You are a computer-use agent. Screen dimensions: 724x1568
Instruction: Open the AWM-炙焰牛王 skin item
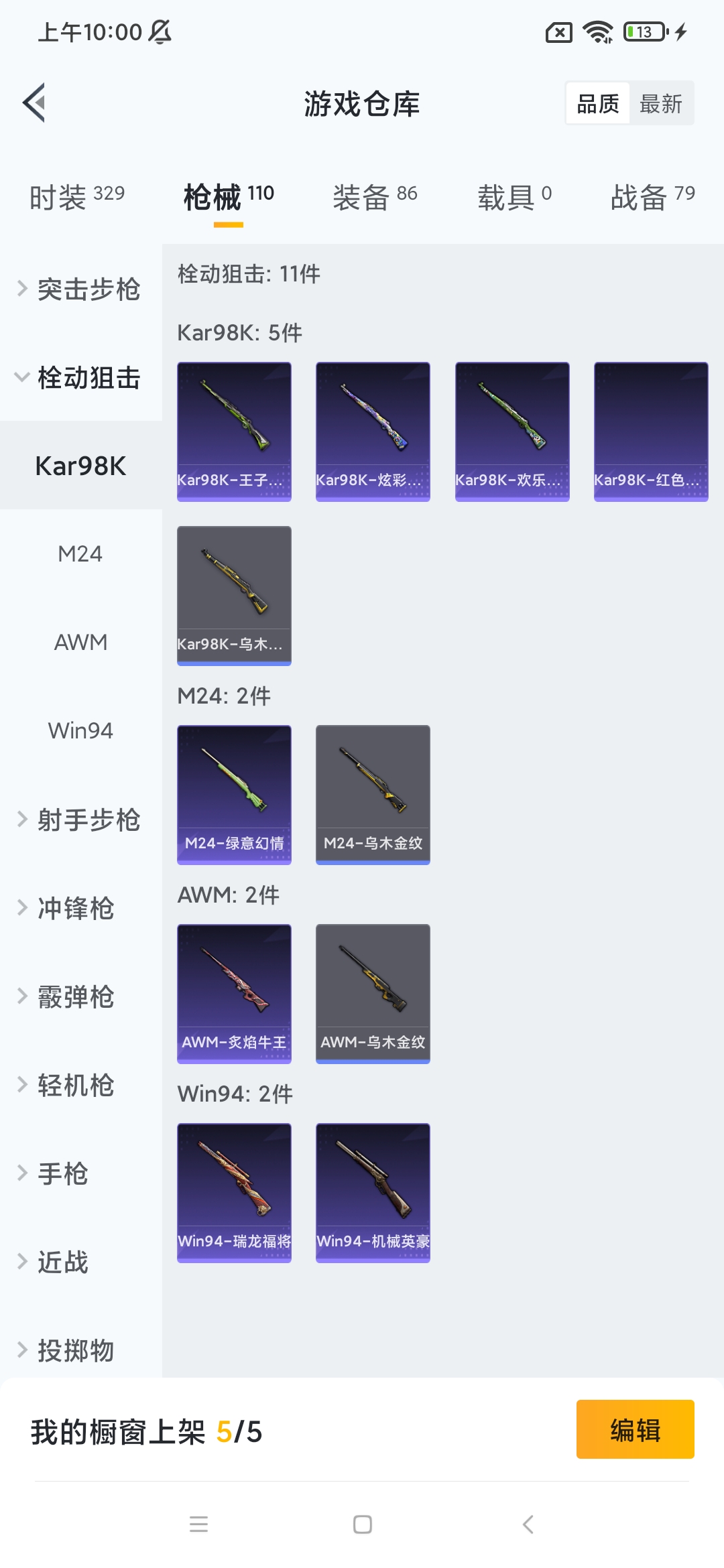tap(234, 994)
